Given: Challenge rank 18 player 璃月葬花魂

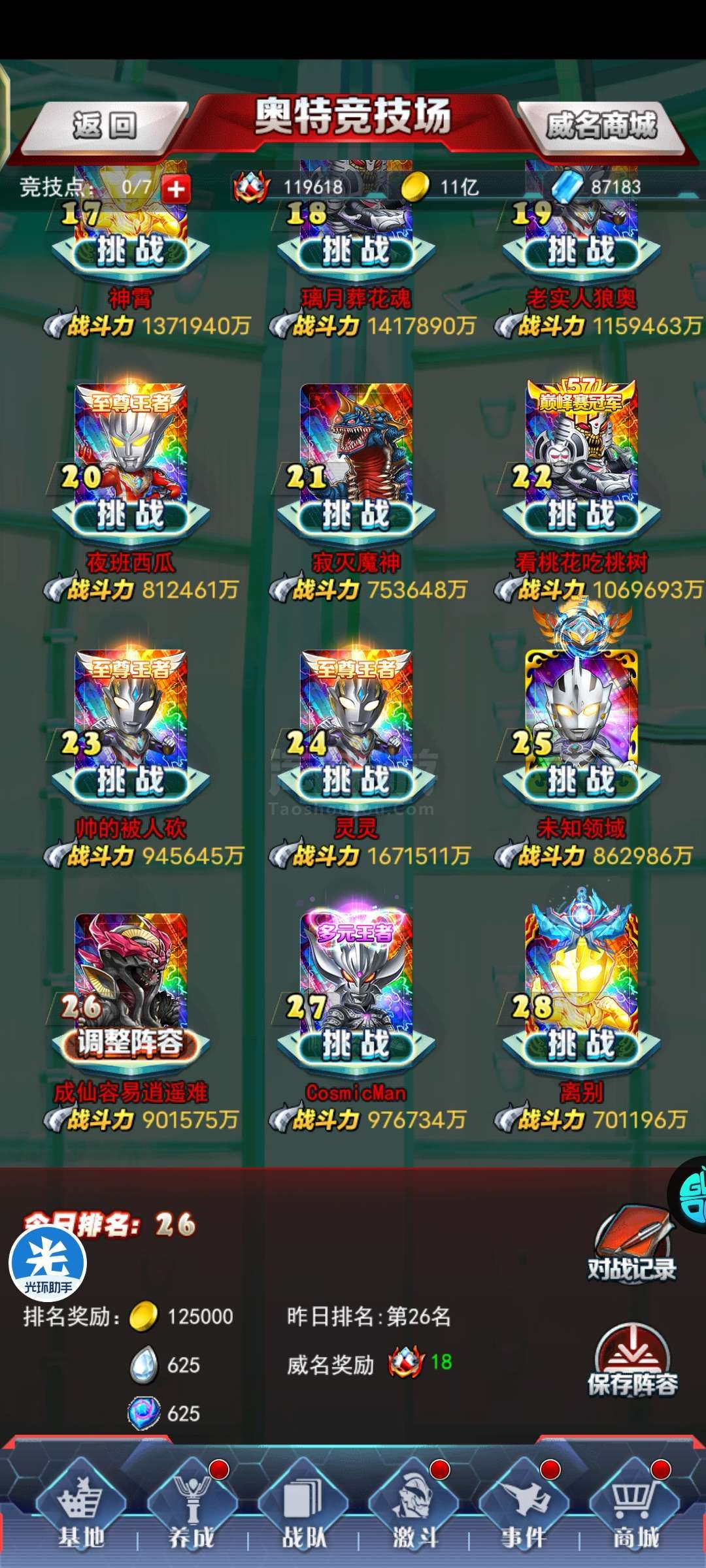Looking at the screenshot, I should [356, 252].
